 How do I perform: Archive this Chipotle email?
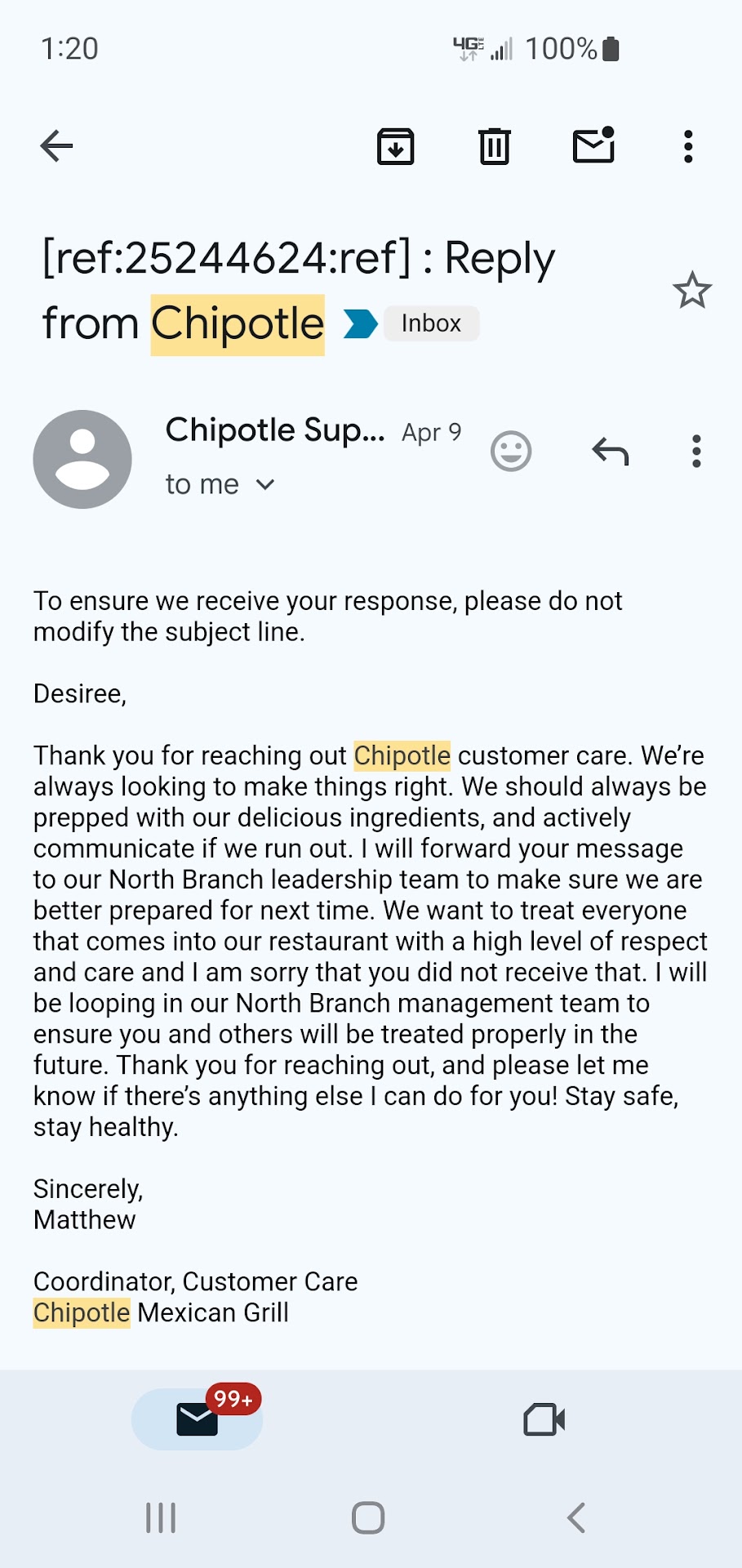point(396,147)
